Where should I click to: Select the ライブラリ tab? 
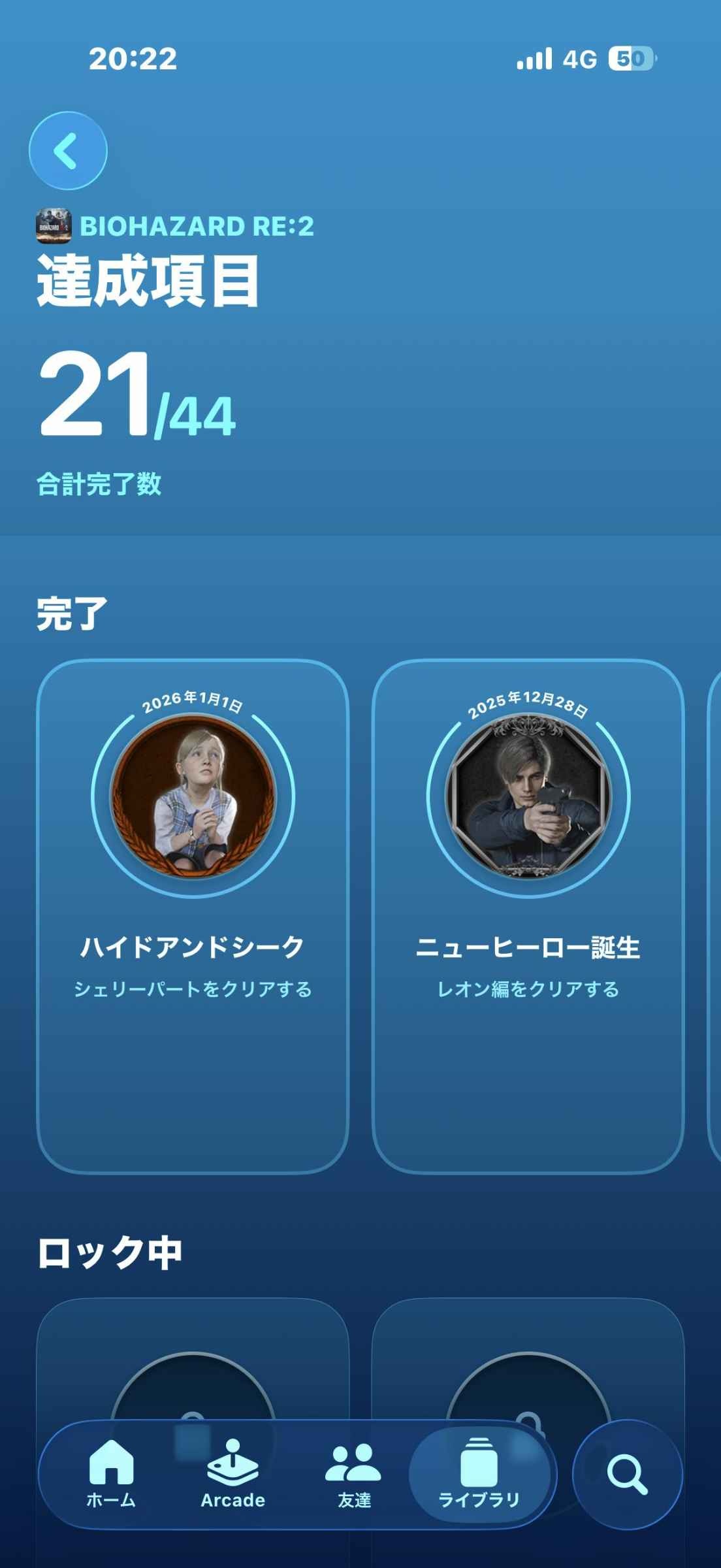pyautogui.click(x=479, y=1474)
